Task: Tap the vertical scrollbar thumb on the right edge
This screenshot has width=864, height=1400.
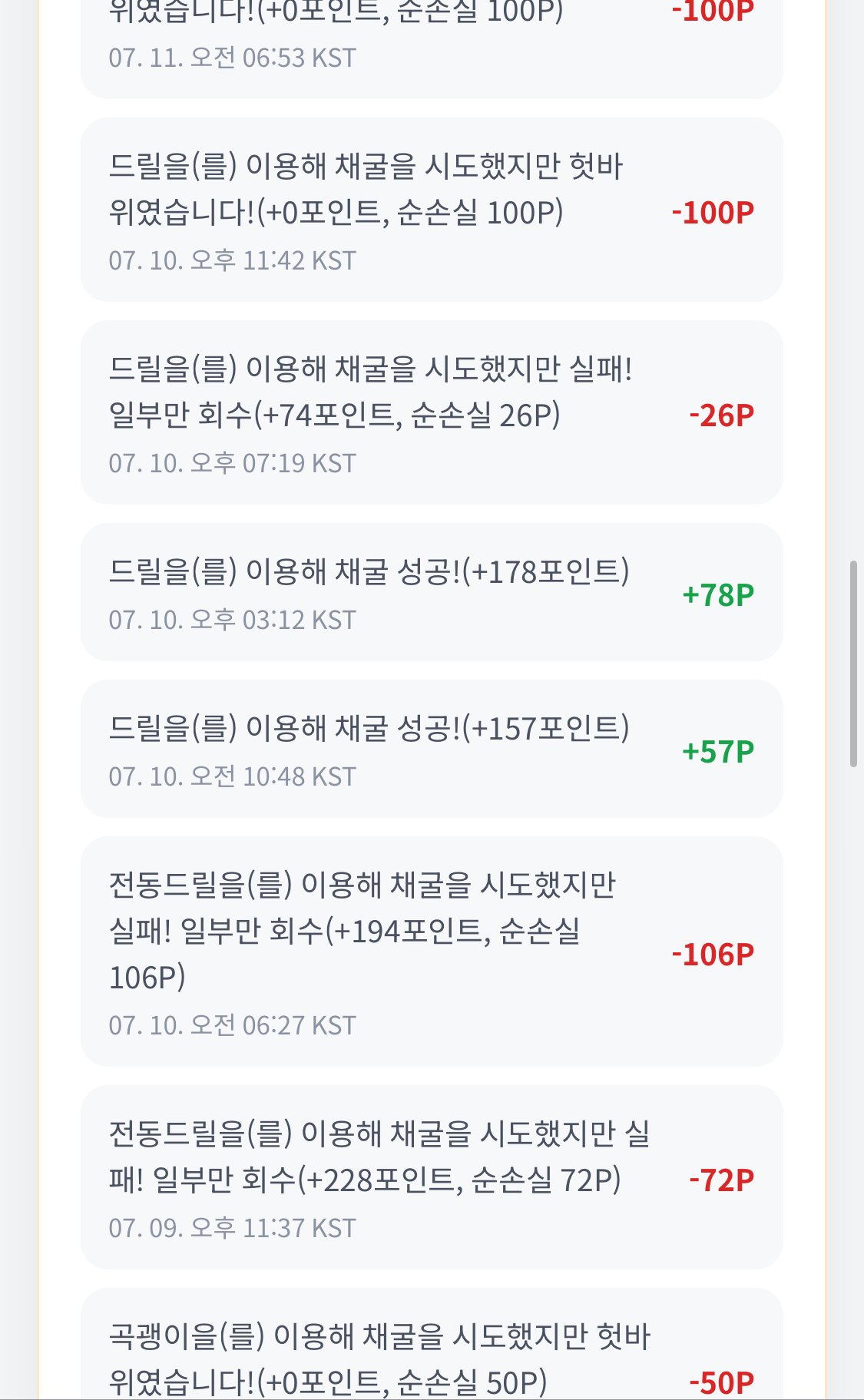Action: click(852, 664)
